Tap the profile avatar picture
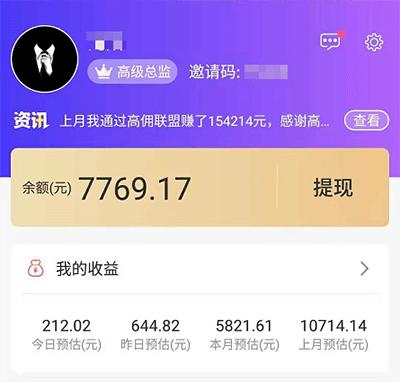This screenshot has height=382, width=400. click(45, 59)
